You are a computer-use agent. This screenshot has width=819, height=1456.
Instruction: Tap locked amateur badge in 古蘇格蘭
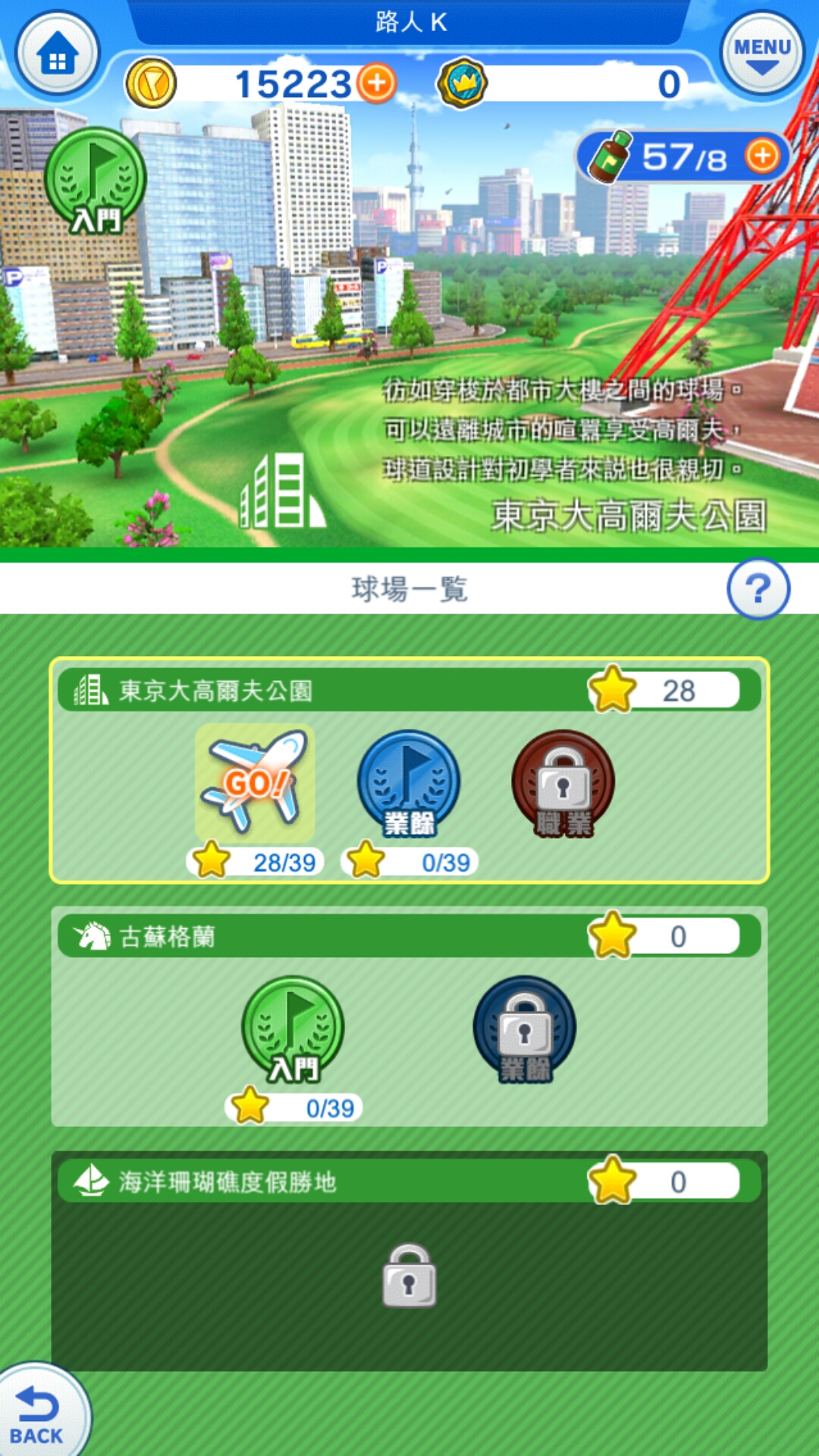(x=525, y=1028)
